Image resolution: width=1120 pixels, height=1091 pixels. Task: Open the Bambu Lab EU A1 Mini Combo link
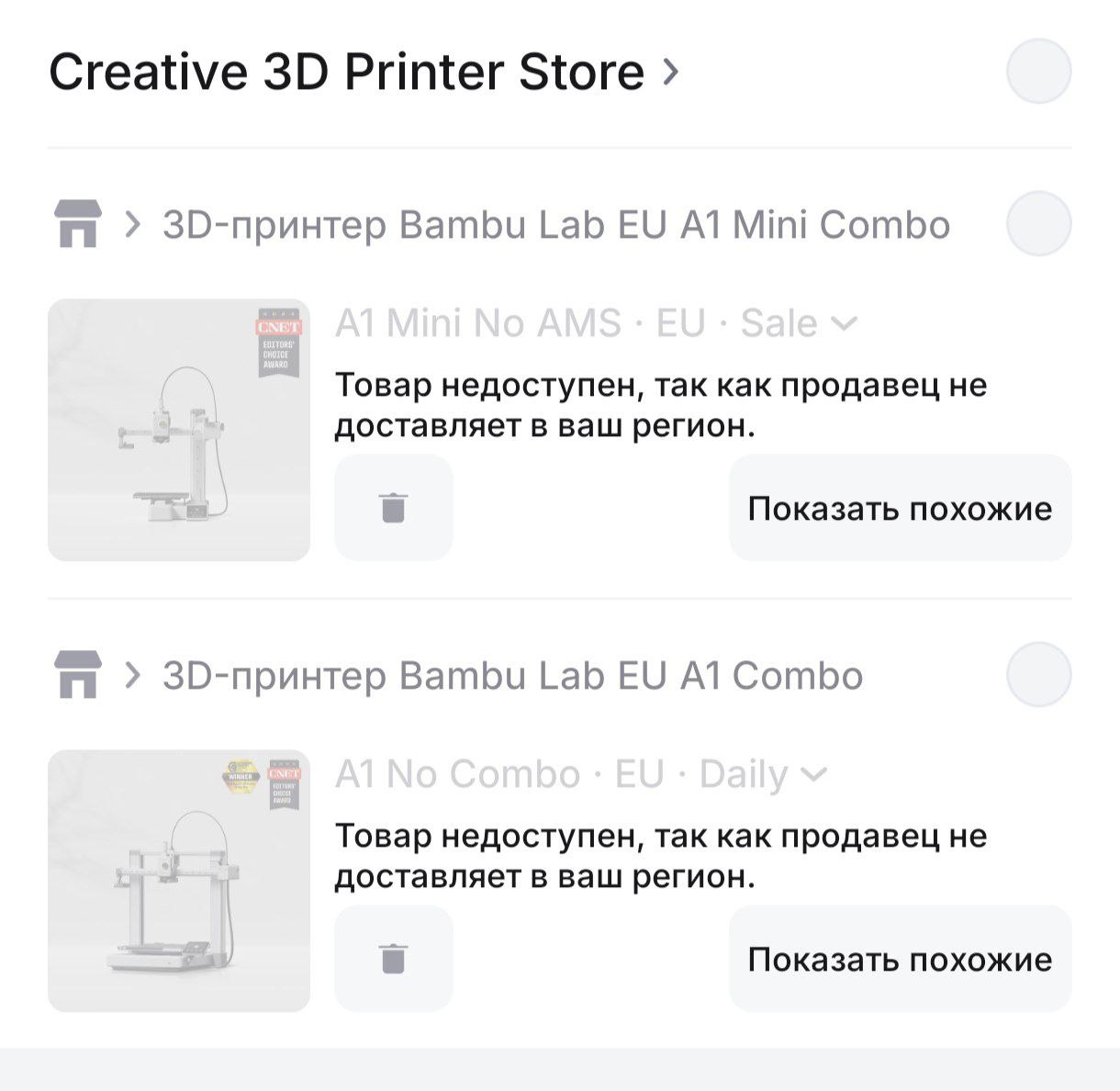pyautogui.click(x=554, y=225)
